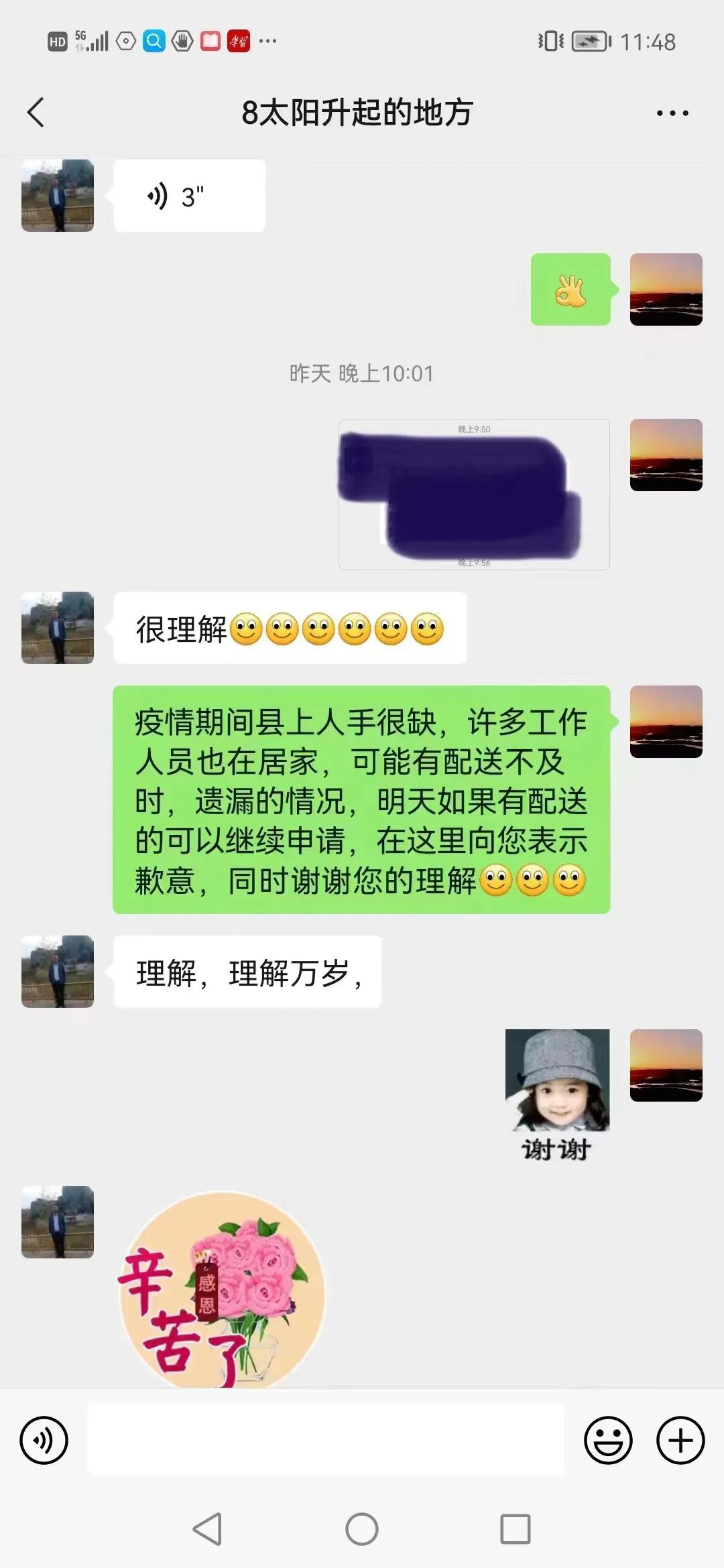Viewport: 724px width, 1568px height.
Task: Tap system home button
Action: coord(362,1529)
